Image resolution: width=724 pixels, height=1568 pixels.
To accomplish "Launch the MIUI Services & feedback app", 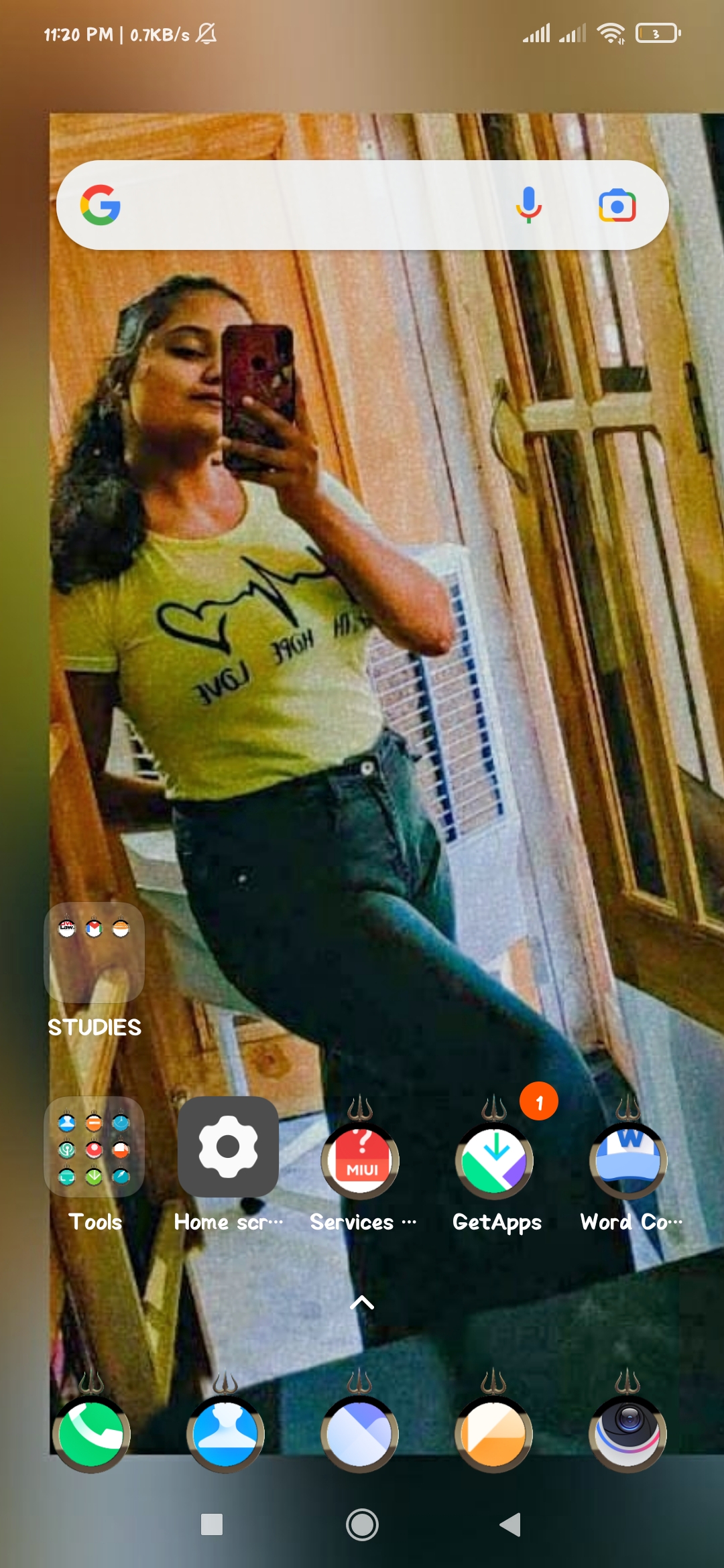I will click(361, 1161).
